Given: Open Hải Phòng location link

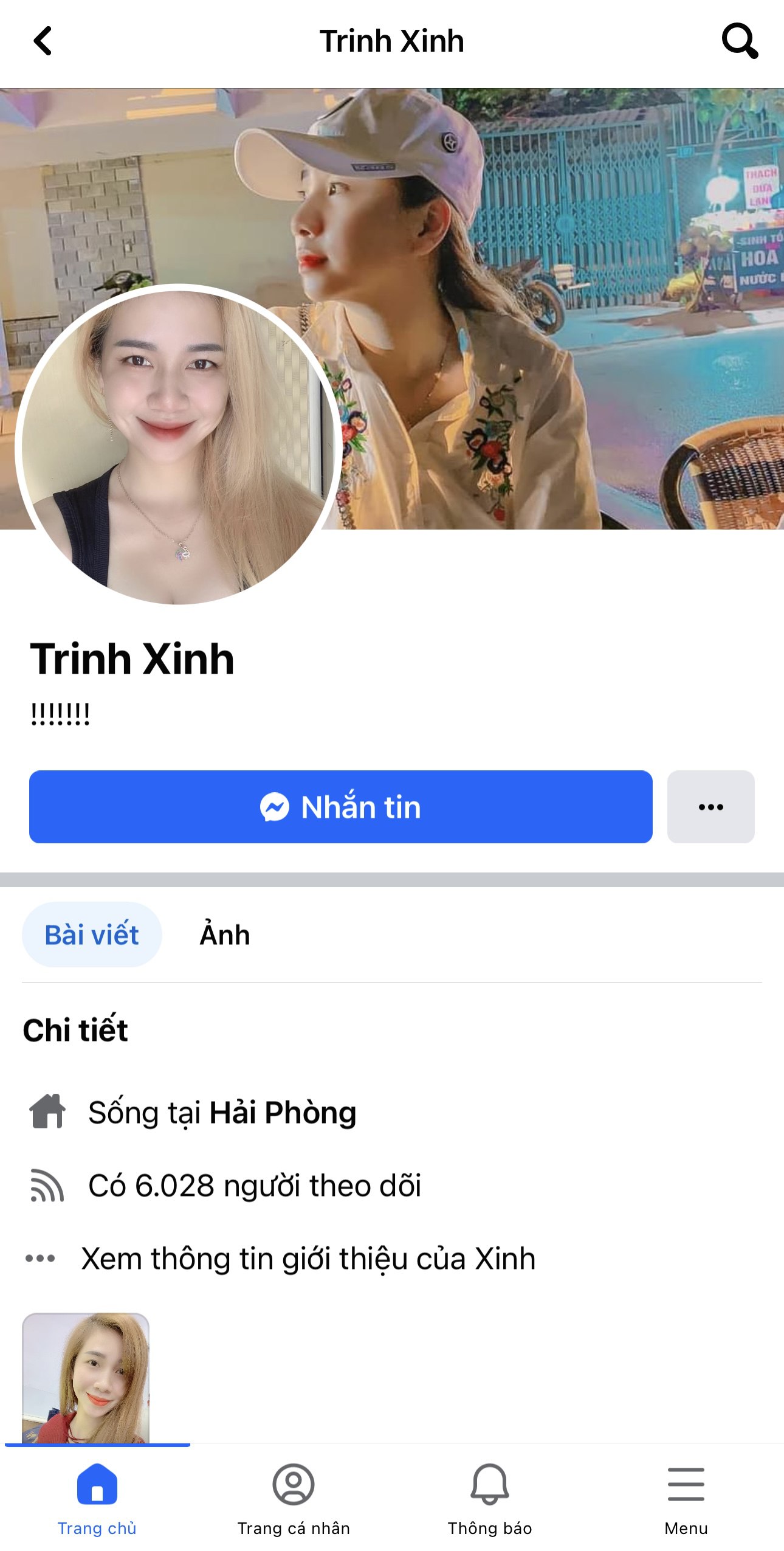Looking at the screenshot, I should 283,1112.
